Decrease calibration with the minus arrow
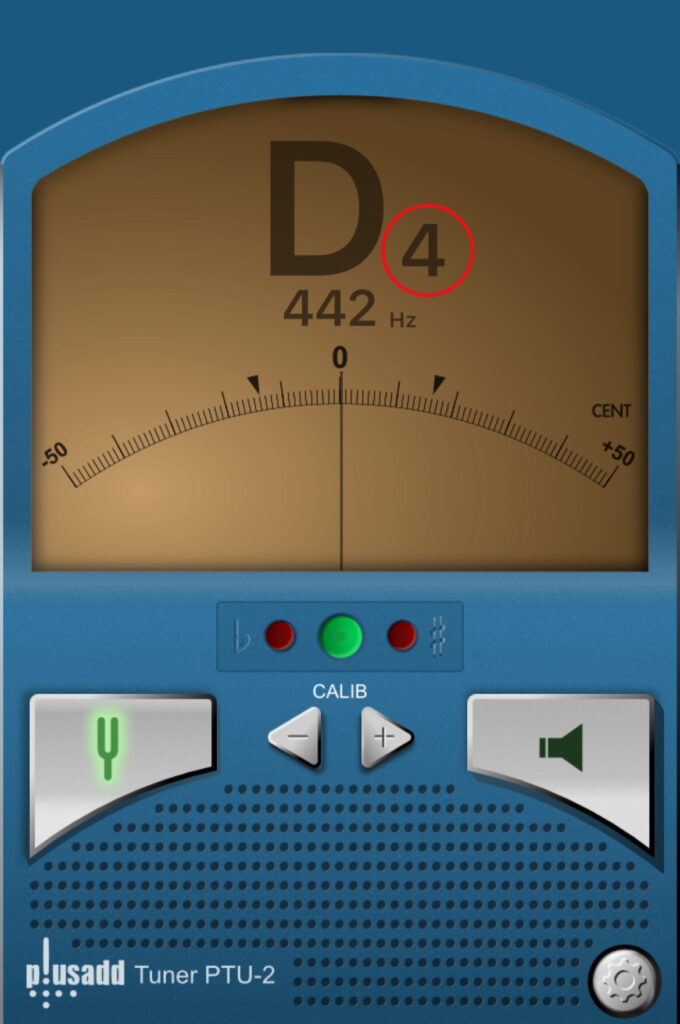Image resolution: width=680 pixels, height=1024 pixels. click(297, 738)
